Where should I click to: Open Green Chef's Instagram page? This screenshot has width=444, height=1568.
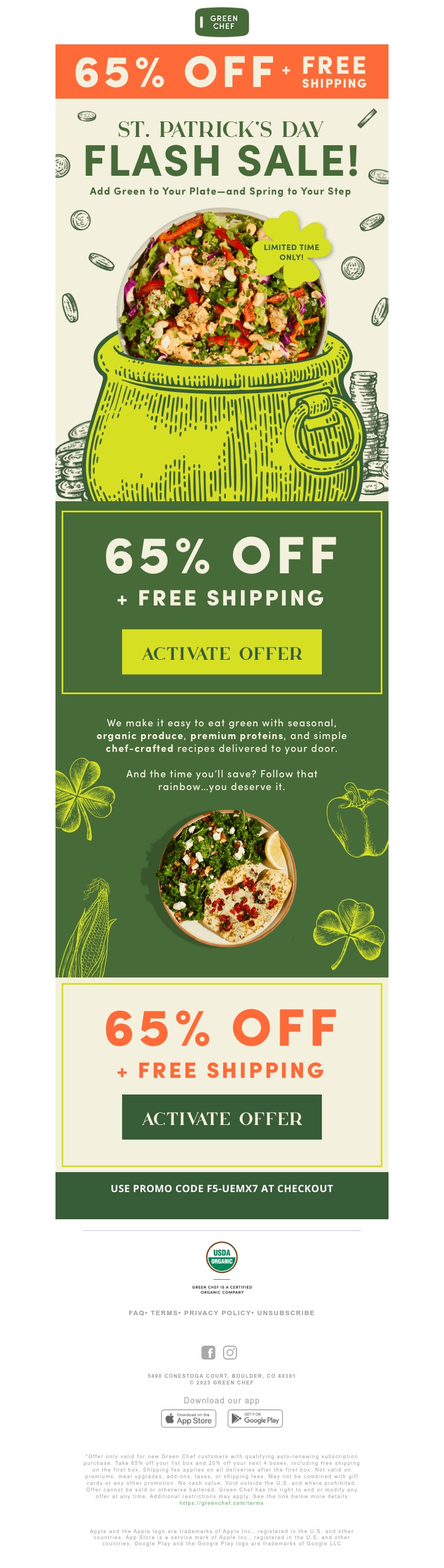230,1352
